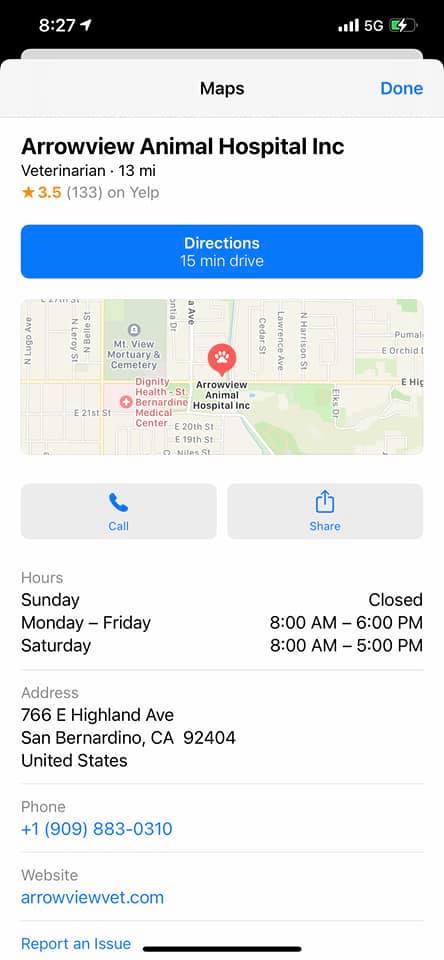Open the map preview of Arrowview Animal Hospital
This screenshot has width=444, height=960.
(222, 377)
